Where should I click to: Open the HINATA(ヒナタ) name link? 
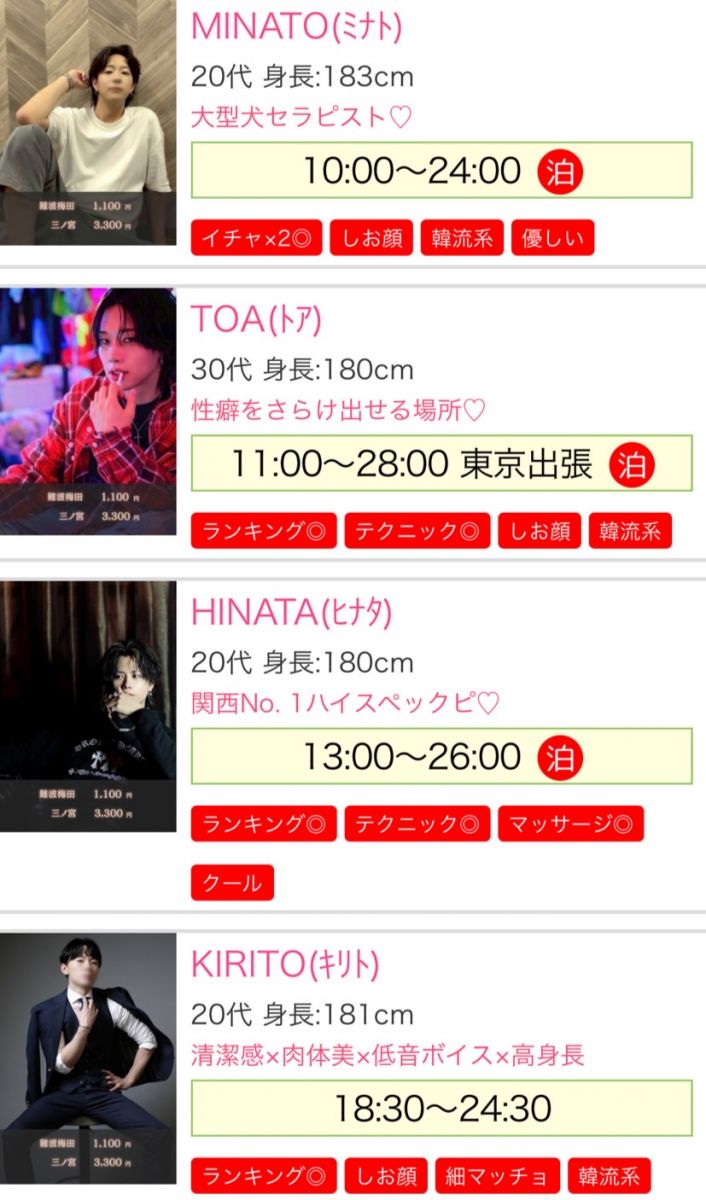point(291,612)
